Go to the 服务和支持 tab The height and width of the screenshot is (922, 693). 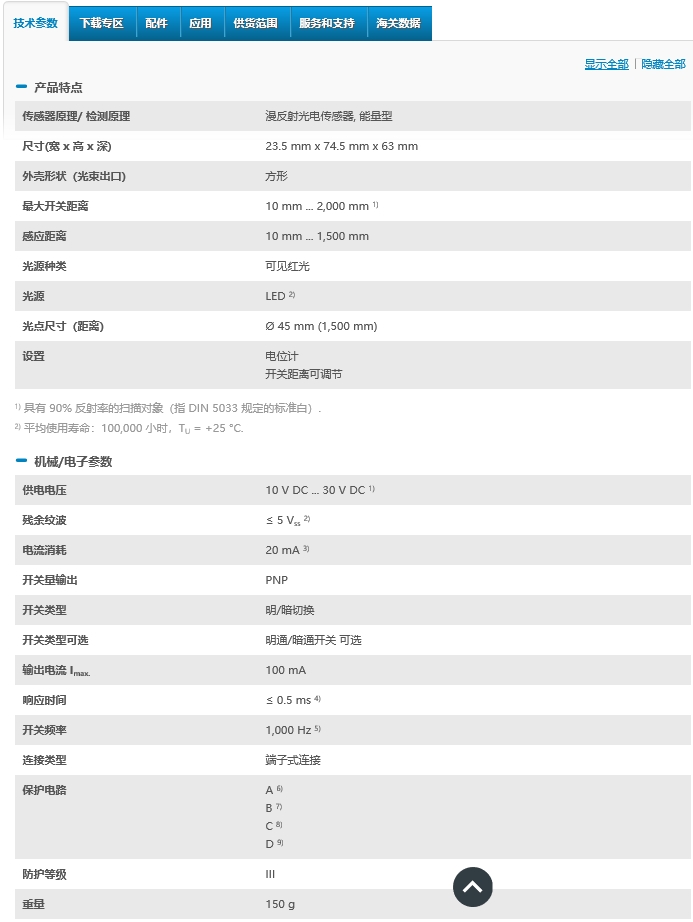click(x=327, y=23)
